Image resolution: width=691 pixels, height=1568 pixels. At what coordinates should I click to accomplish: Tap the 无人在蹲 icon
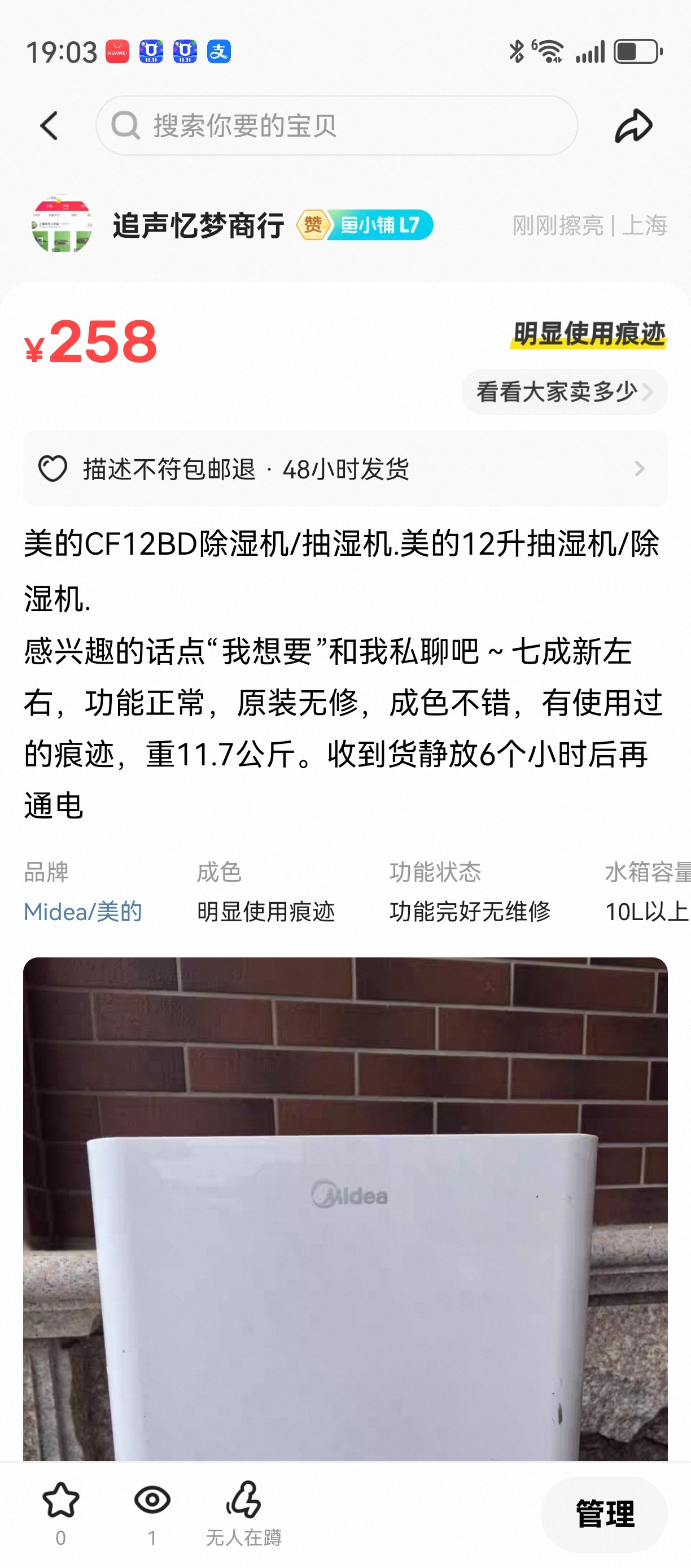(243, 1500)
